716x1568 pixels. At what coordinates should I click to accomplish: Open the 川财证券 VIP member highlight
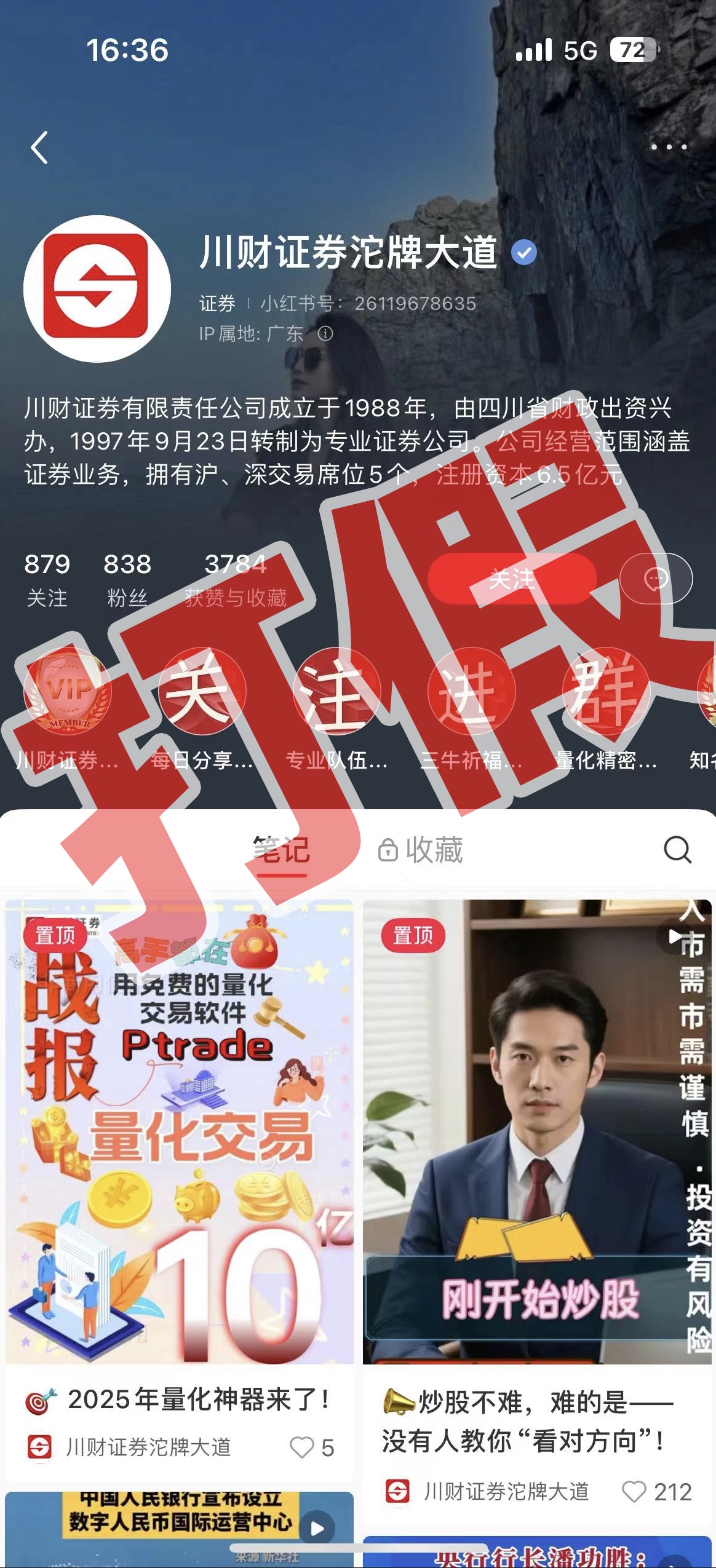[x=68, y=691]
